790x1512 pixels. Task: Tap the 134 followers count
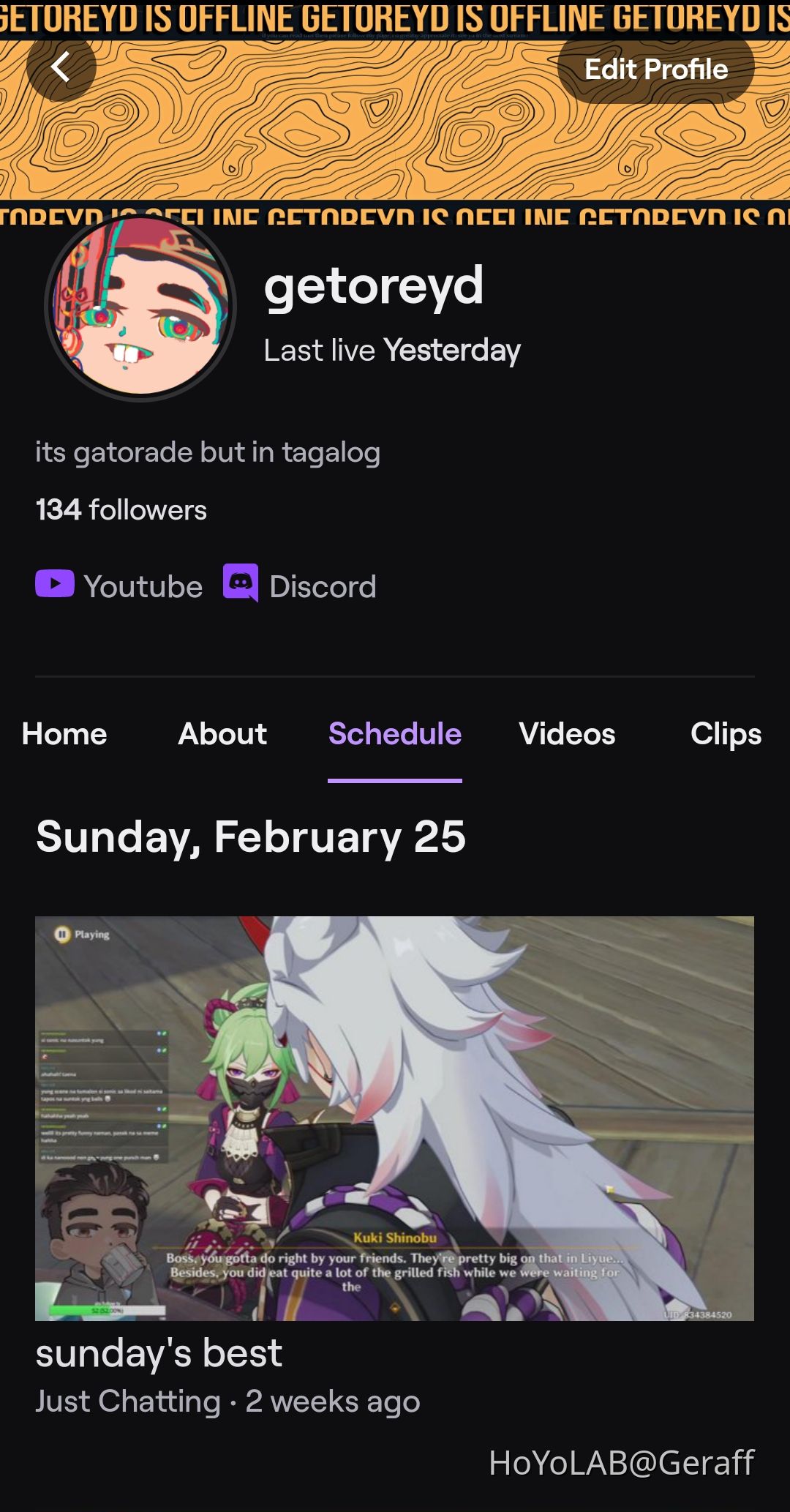click(121, 510)
